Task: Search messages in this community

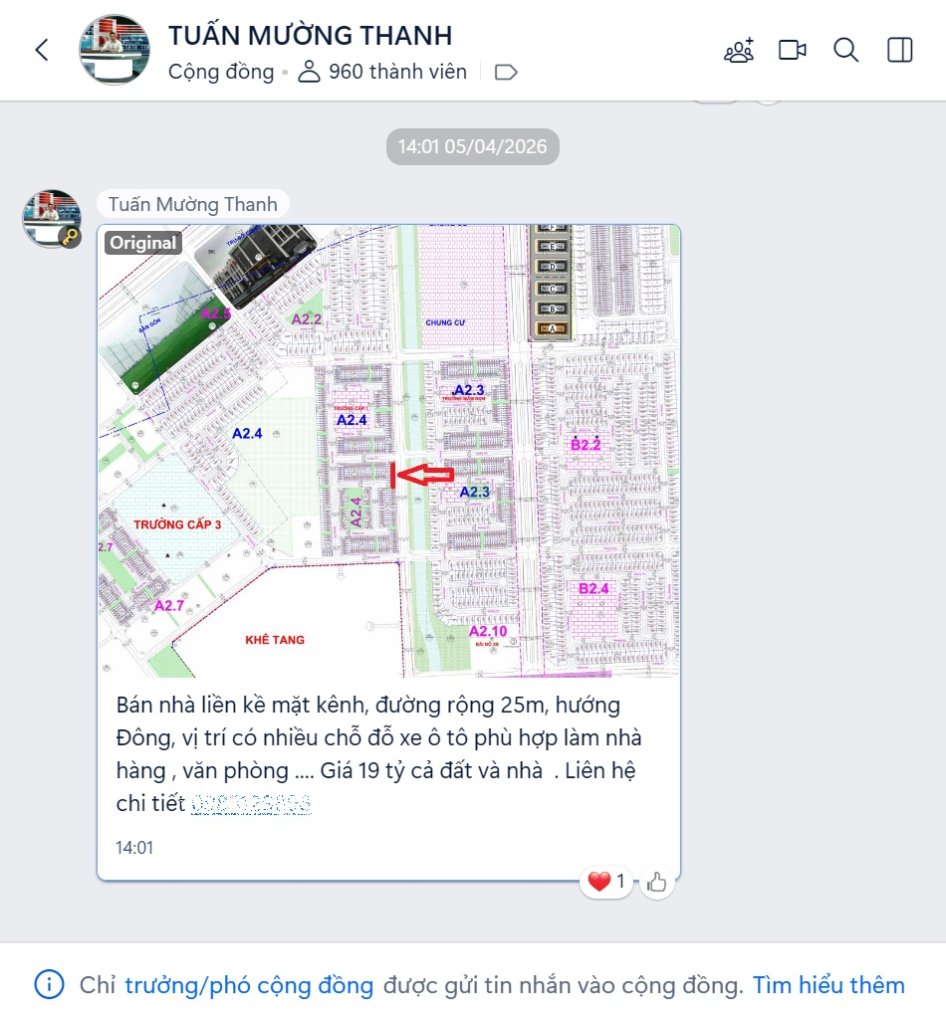Action: pos(846,50)
